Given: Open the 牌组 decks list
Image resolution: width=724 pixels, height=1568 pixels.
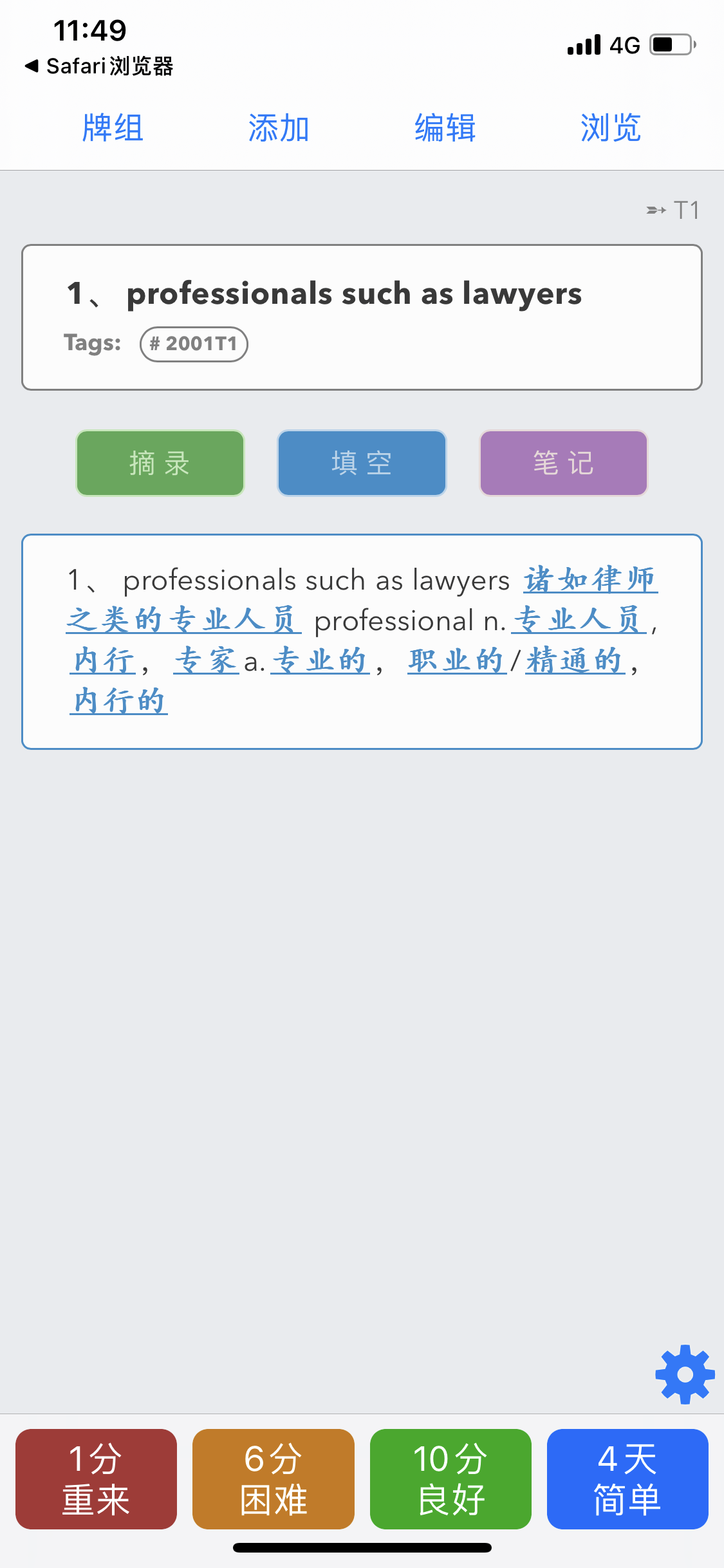Looking at the screenshot, I should (113, 127).
